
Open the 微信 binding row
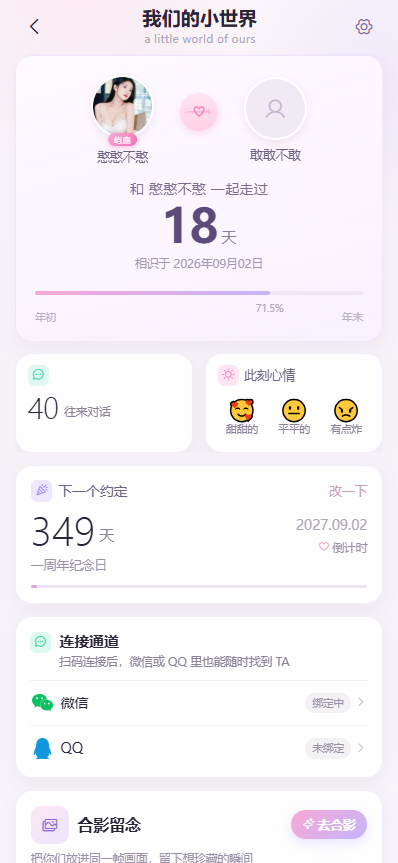click(199, 703)
